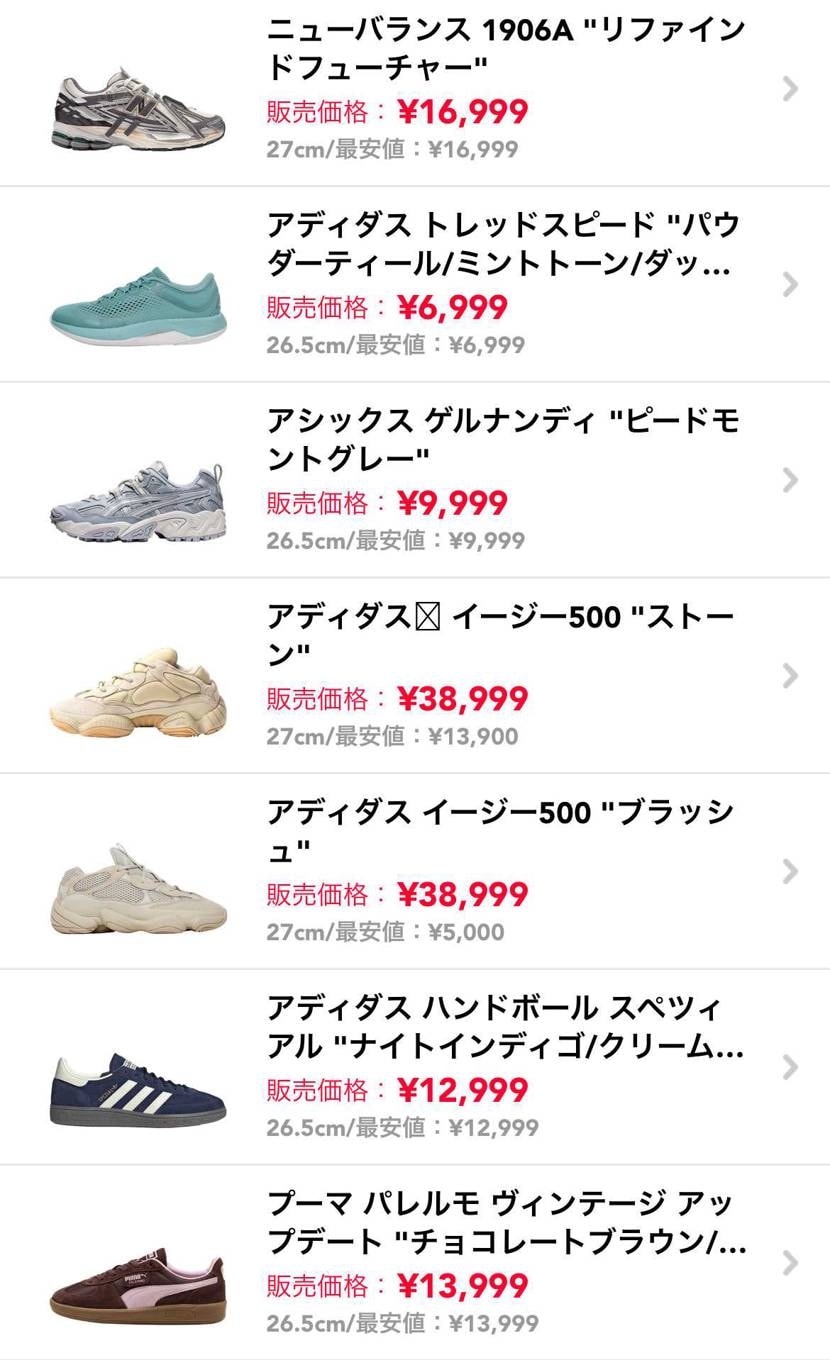Tap the chevron beside Yeezy 500 Blush
The width and height of the screenshot is (830, 1360).
pyautogui.click(x=789, y=870)
